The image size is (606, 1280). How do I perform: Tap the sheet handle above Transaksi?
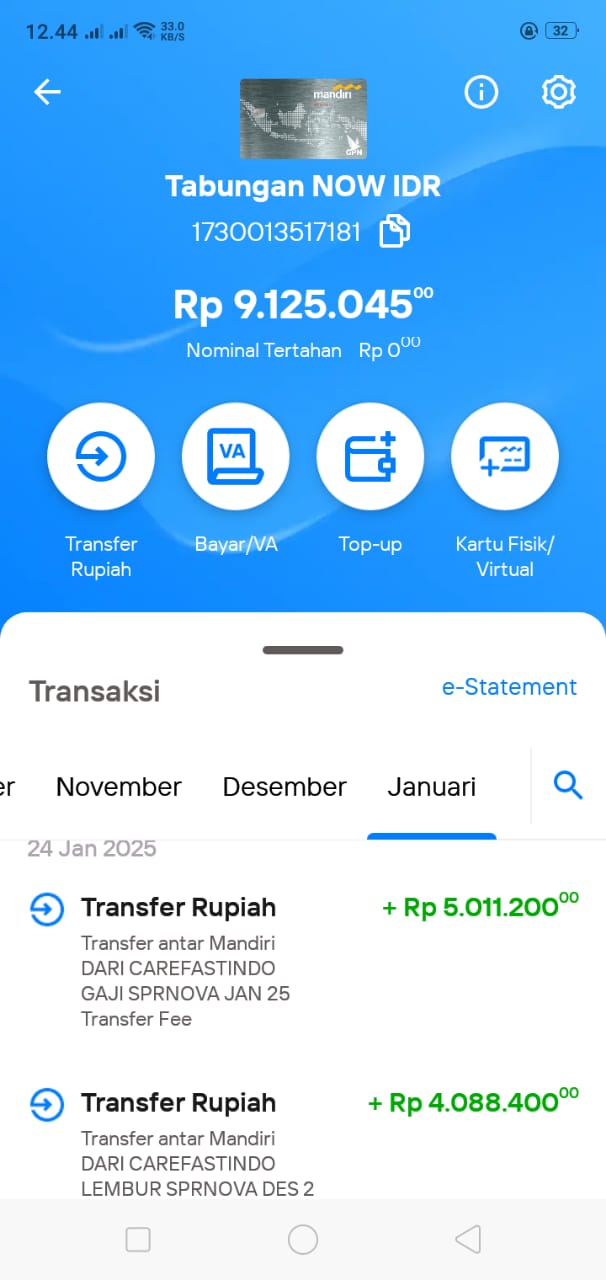303,650
